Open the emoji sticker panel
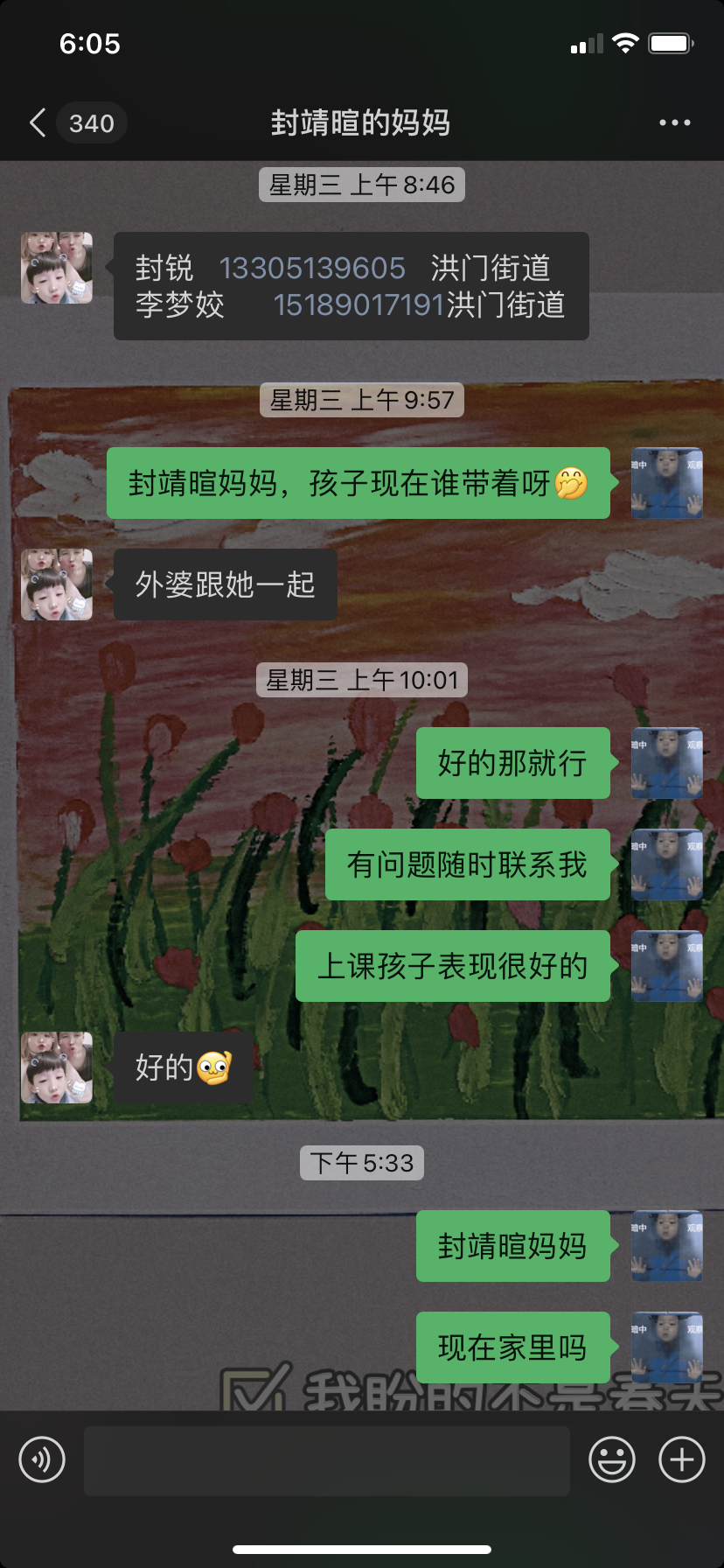Viewport: 724px width, 1568px height. (x=611, y=1459)
